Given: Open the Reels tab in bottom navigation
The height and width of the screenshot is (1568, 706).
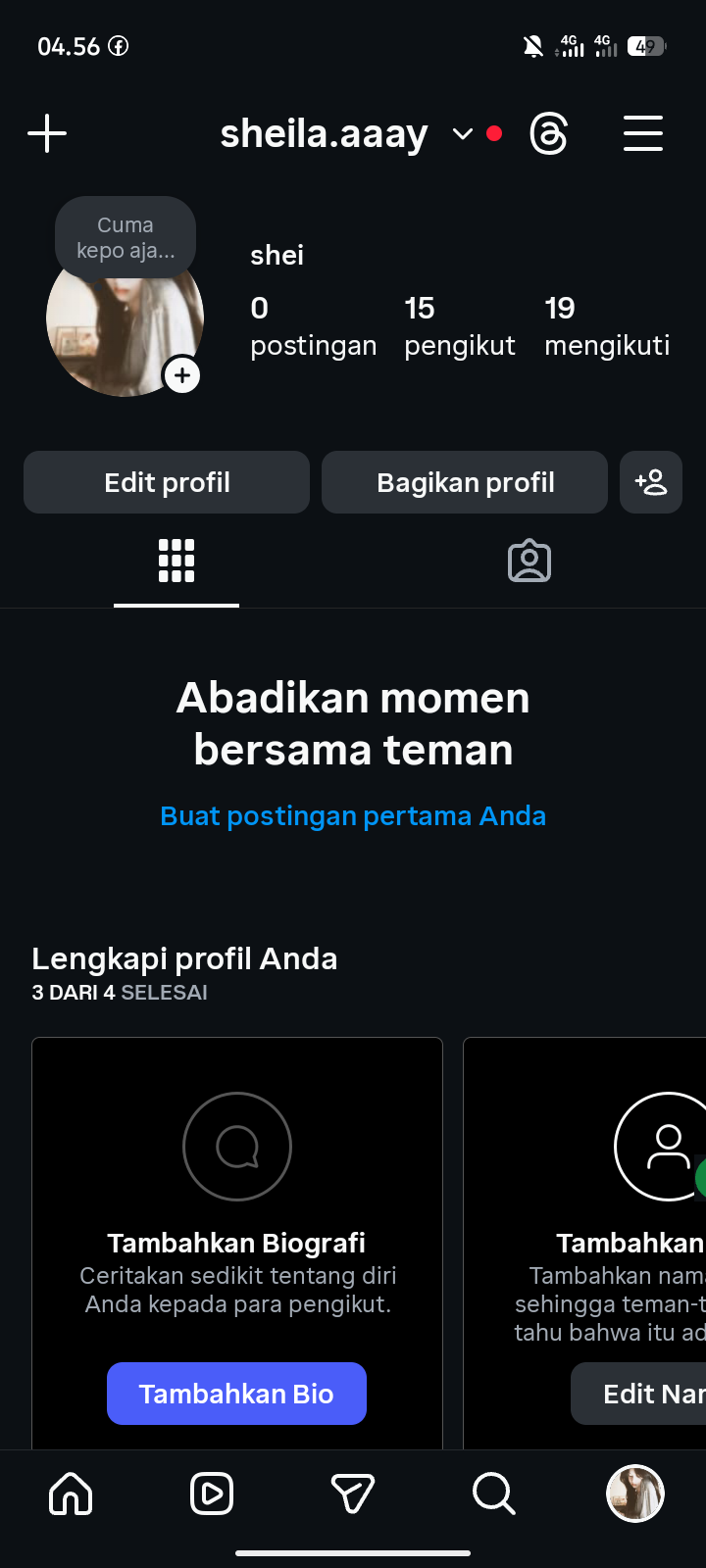Looking at the screenshot, I should point(212,1494).
